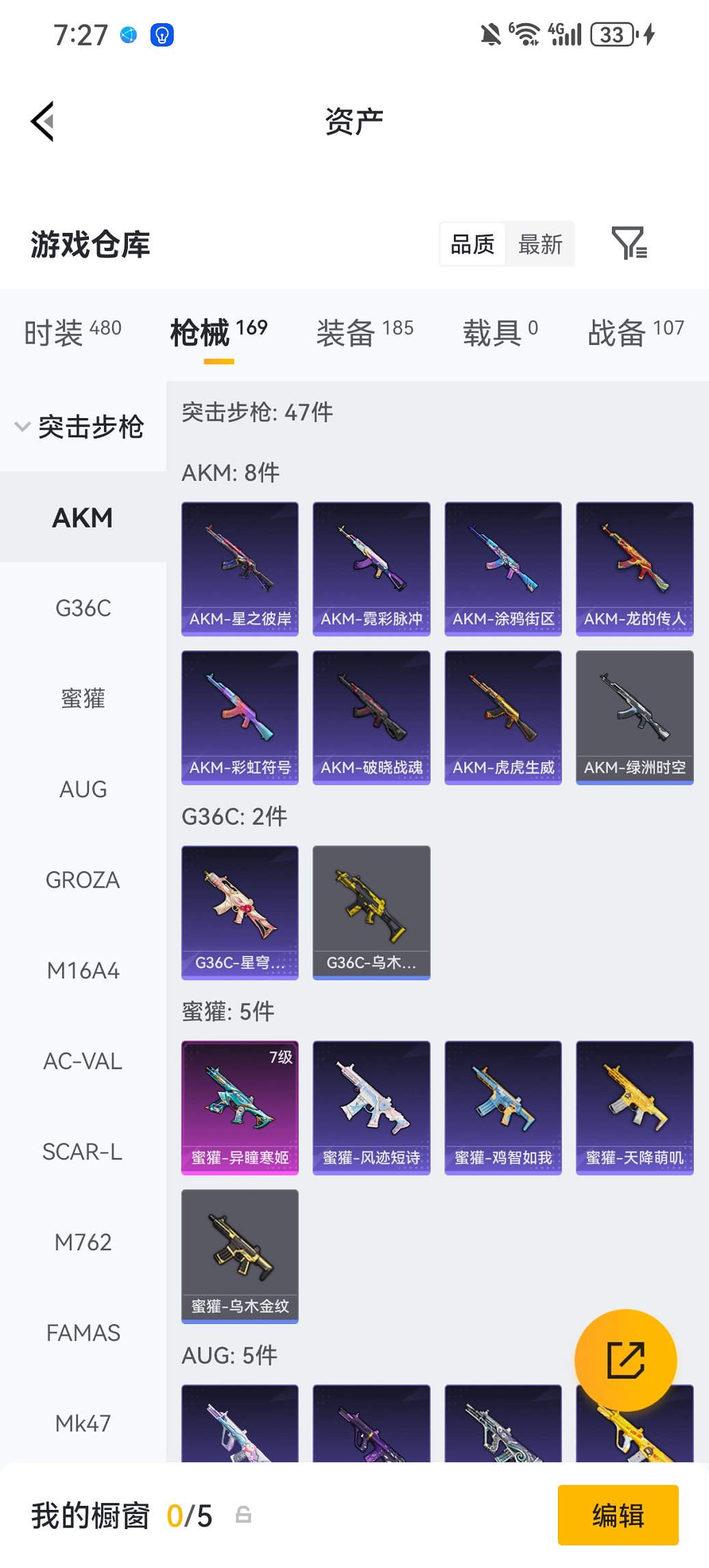This screenshot has width=709, height=1568.
Task: Switch to the 装备 tab
Action: 349,333
